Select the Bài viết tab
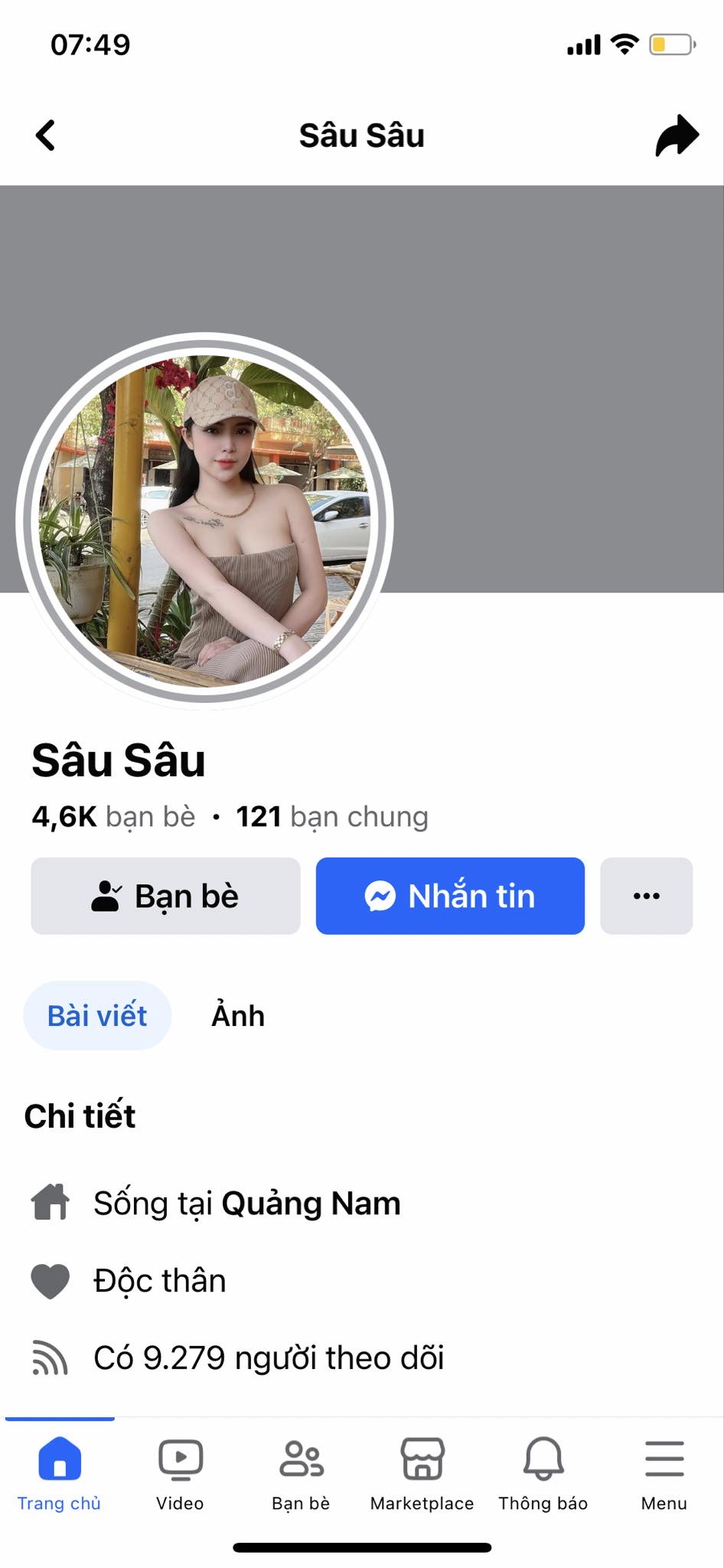The image size is (724, 1568). [97, 1016]
